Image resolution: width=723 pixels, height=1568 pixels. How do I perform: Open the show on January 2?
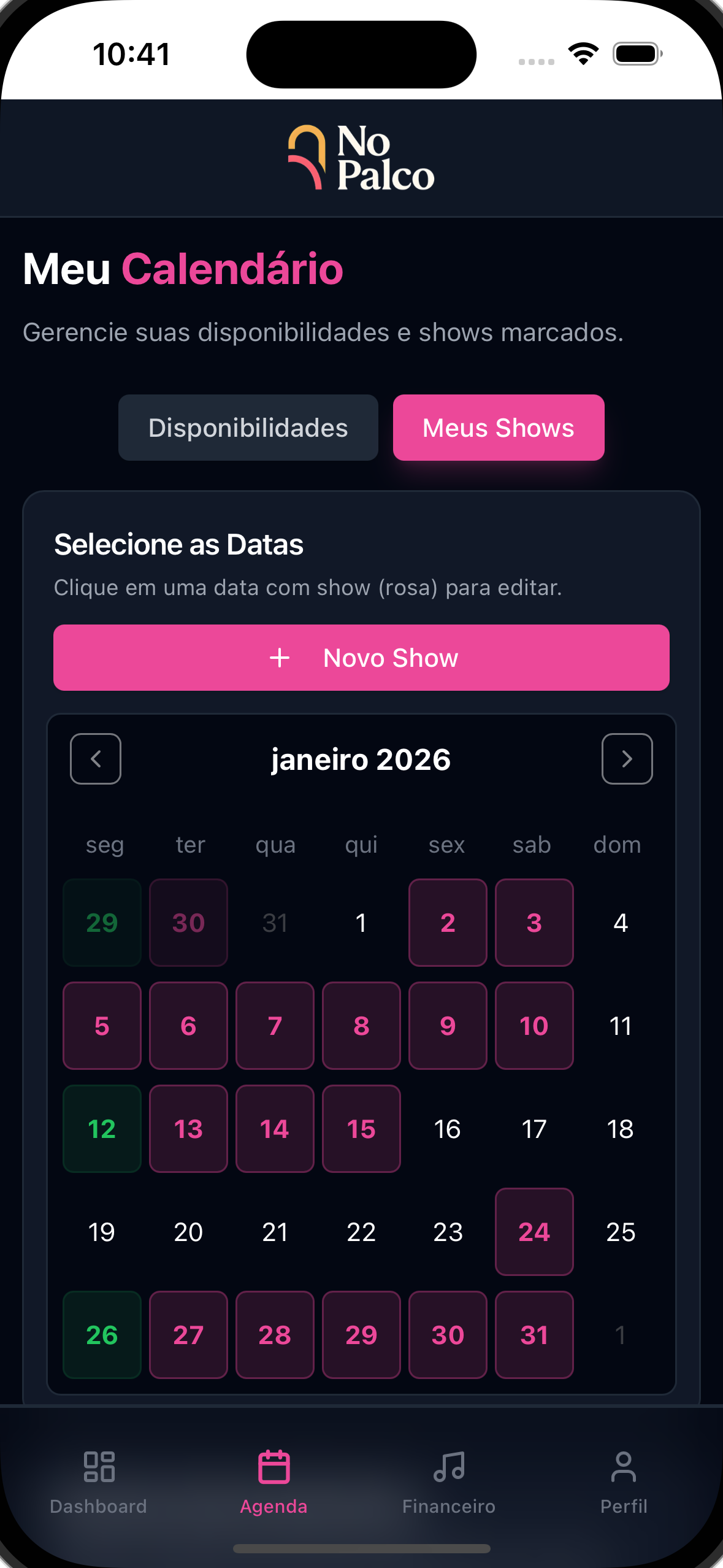(448, 922)
